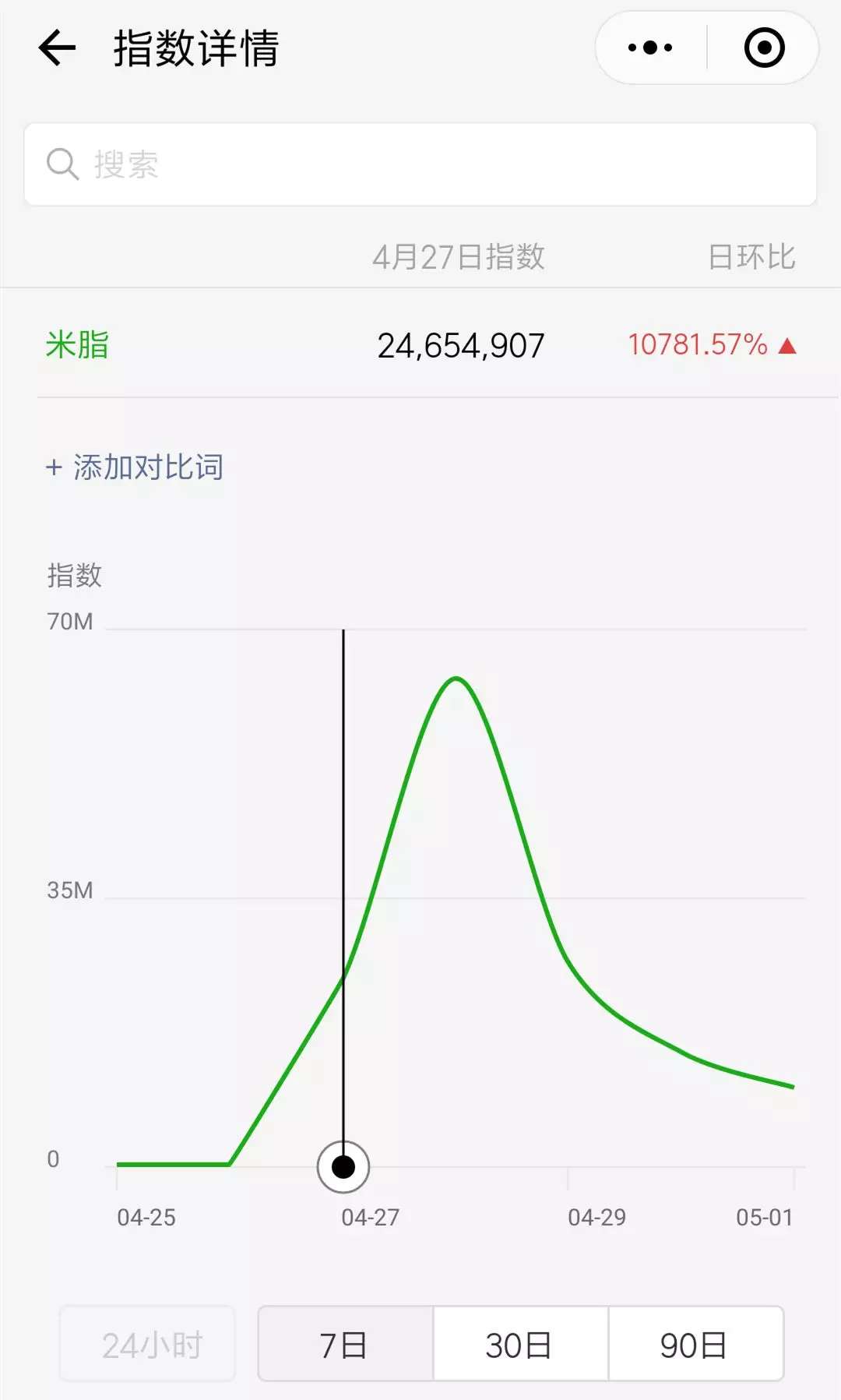Close the mini program via circle icon
The image size is (841, 1400).
click(764, 48)
